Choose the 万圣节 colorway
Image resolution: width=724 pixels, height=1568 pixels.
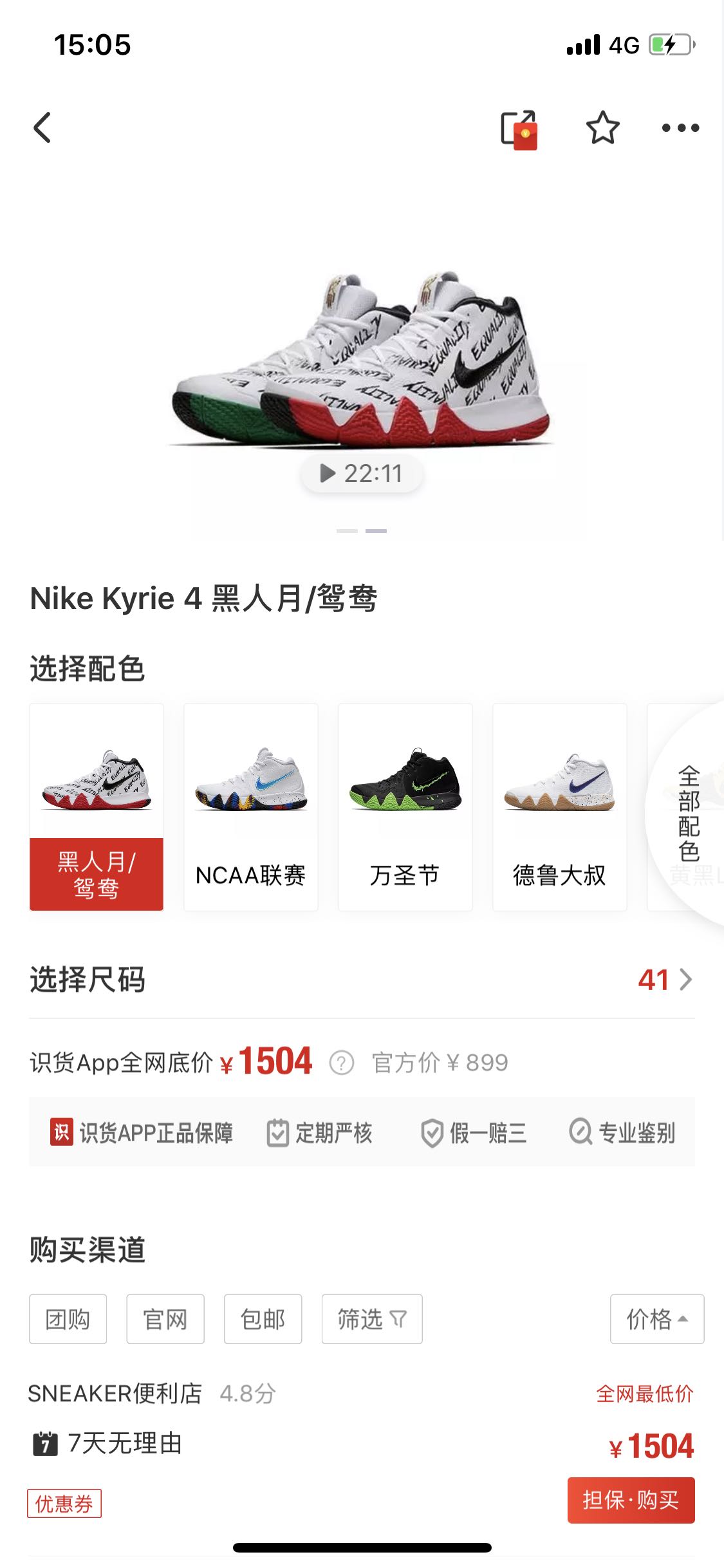[x=405, y=807]
